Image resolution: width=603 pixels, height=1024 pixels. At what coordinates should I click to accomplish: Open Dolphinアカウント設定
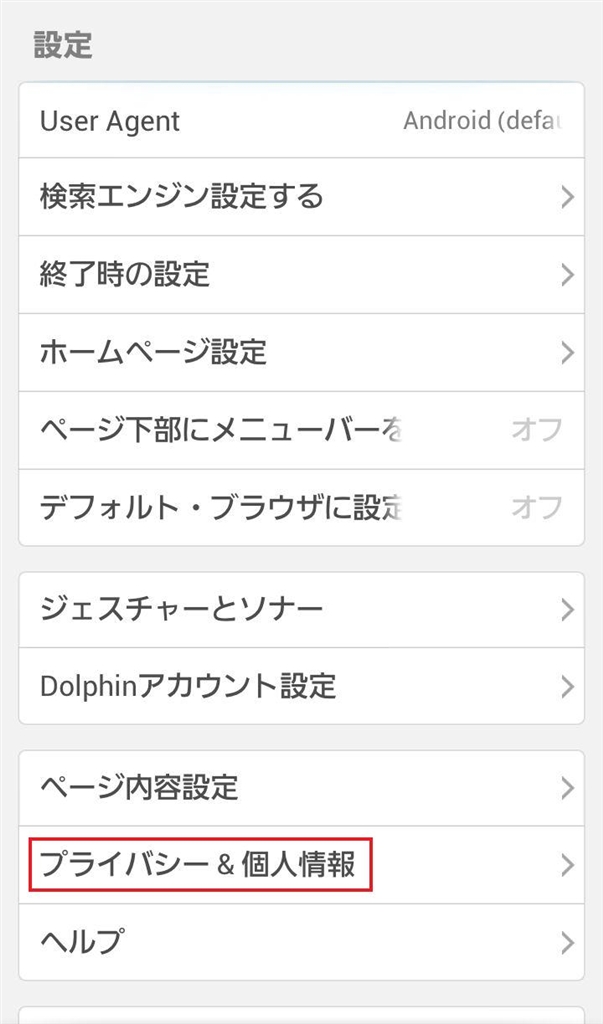(x=300, y=686)
